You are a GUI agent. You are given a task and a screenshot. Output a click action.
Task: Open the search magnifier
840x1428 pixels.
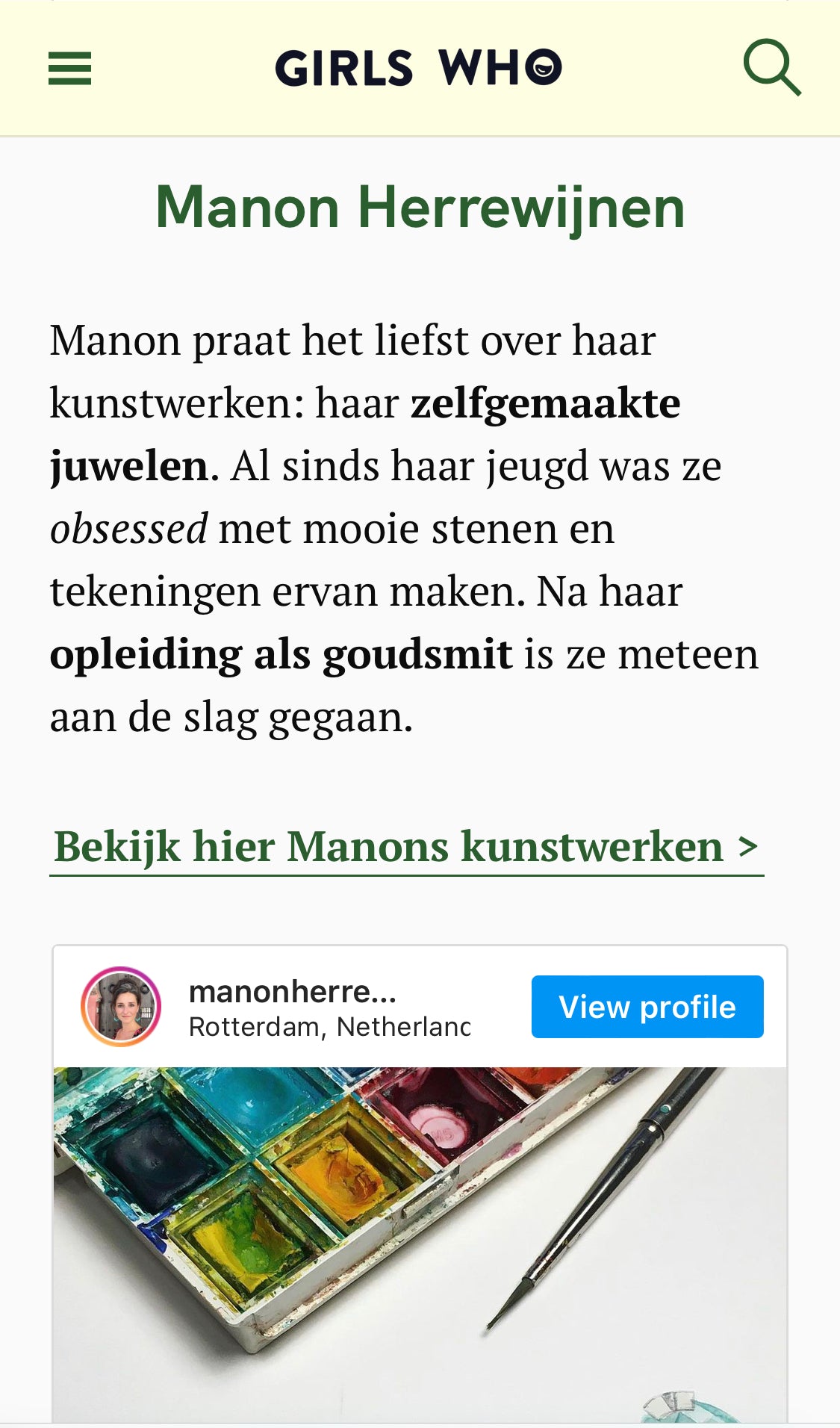(771, 68)
